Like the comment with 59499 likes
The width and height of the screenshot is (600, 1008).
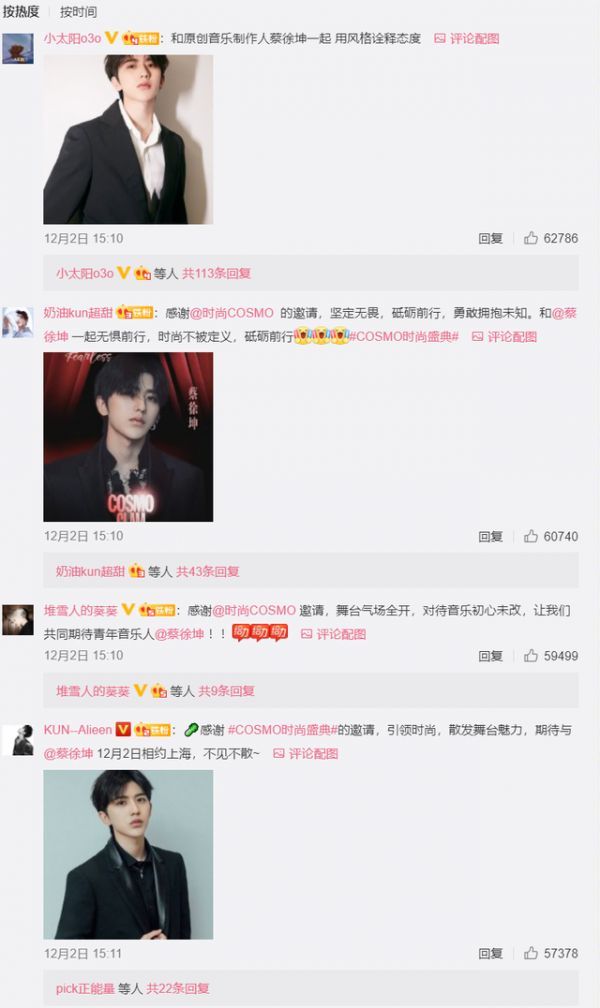[x=551, y=656]
